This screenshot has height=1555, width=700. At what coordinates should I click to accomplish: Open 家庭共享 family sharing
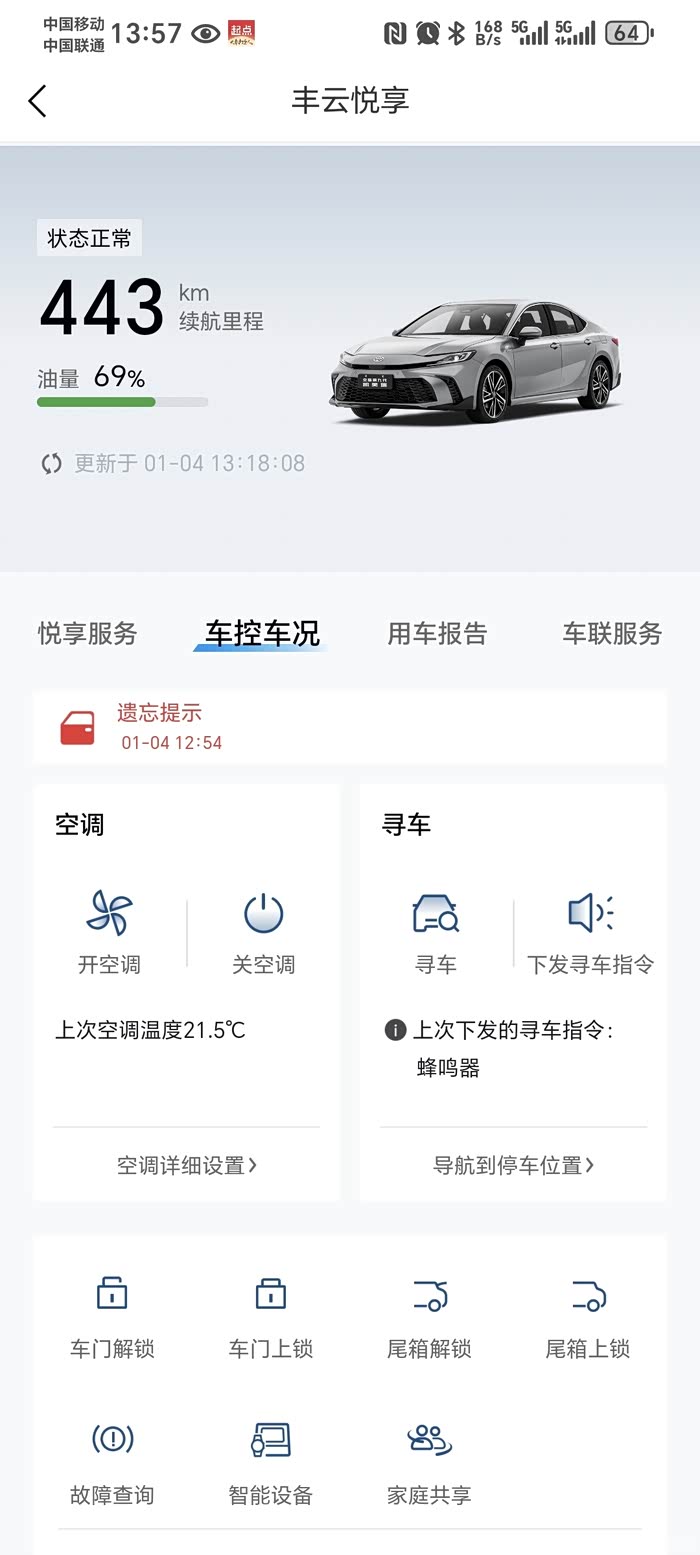point(429,1462)
